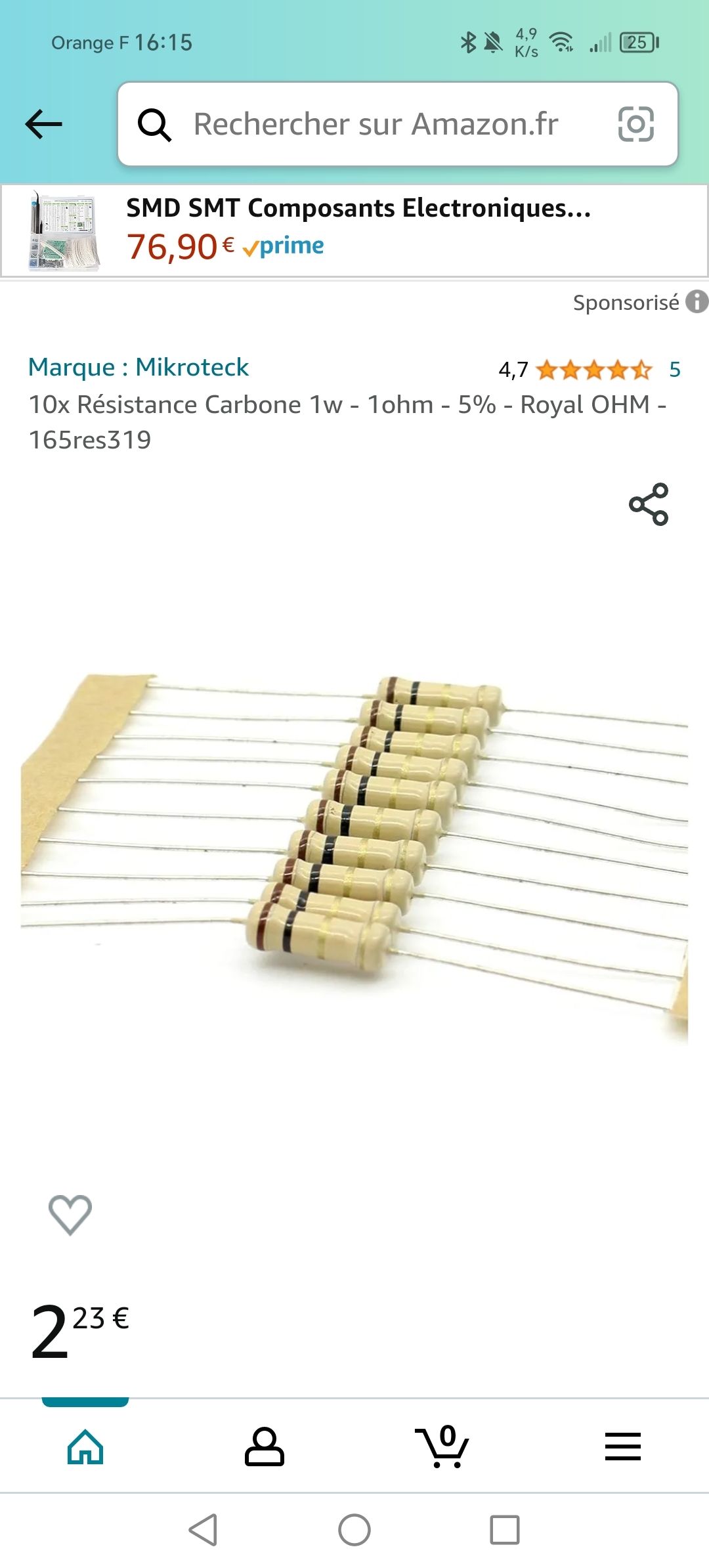The width and height of the screenshot is (709, 1568).
Task: Tap the Amazon.fr search field
Action: click(376, 124)
